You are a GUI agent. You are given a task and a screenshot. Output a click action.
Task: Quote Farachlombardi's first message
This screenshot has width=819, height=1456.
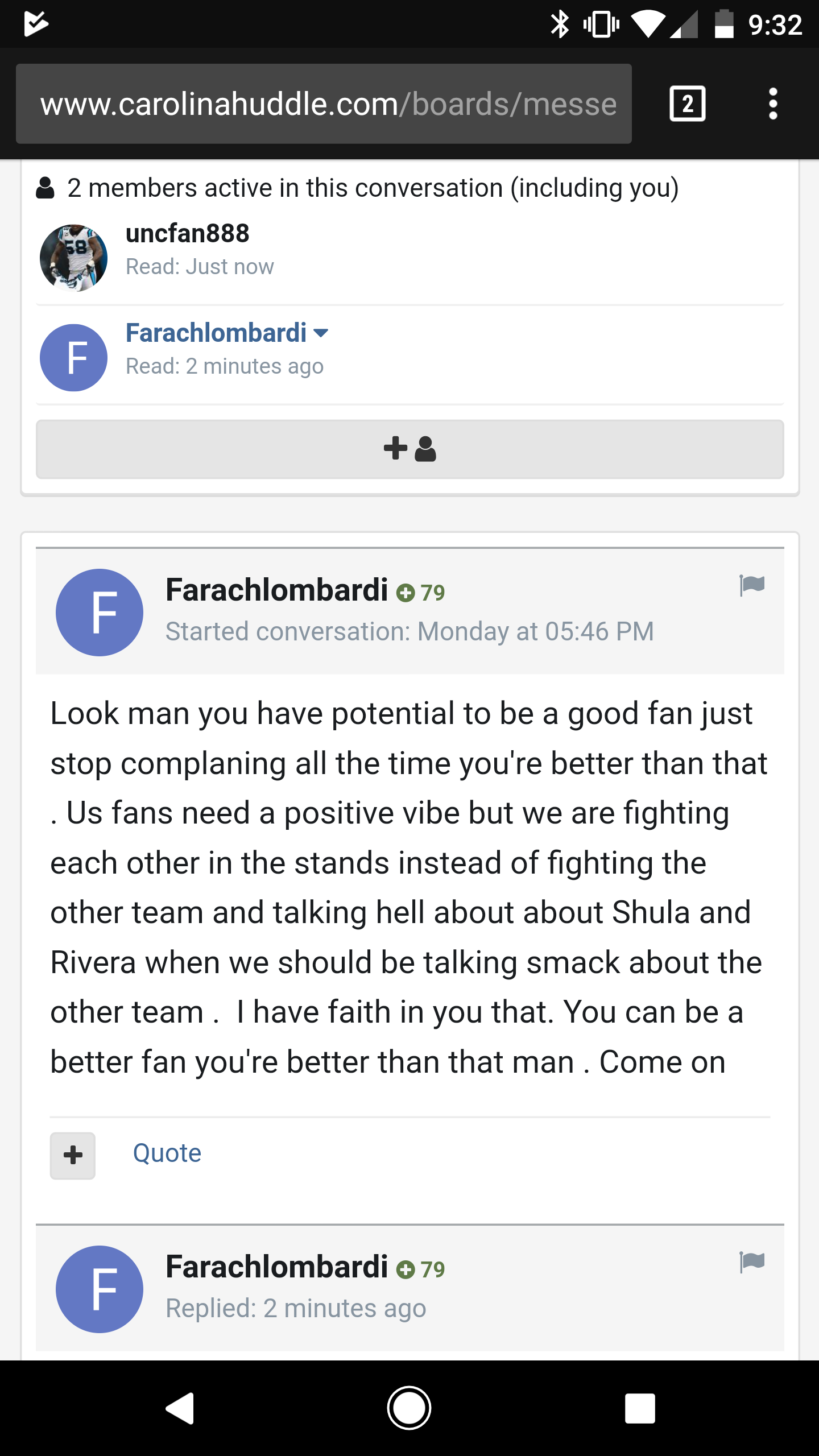pyautogui.click(x=167, y=1153)
